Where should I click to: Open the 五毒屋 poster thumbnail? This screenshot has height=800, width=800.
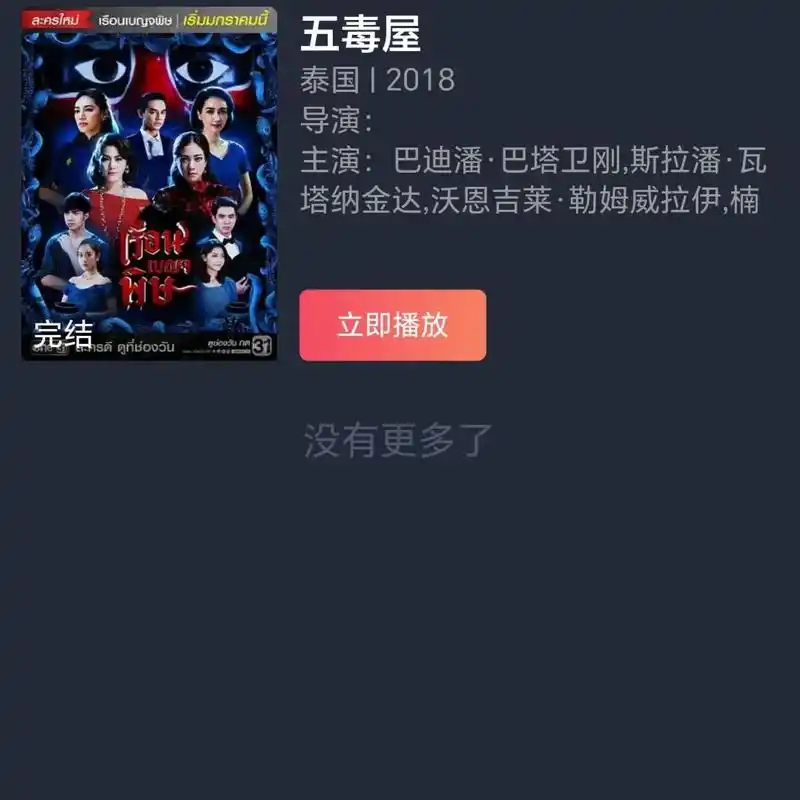150,184
